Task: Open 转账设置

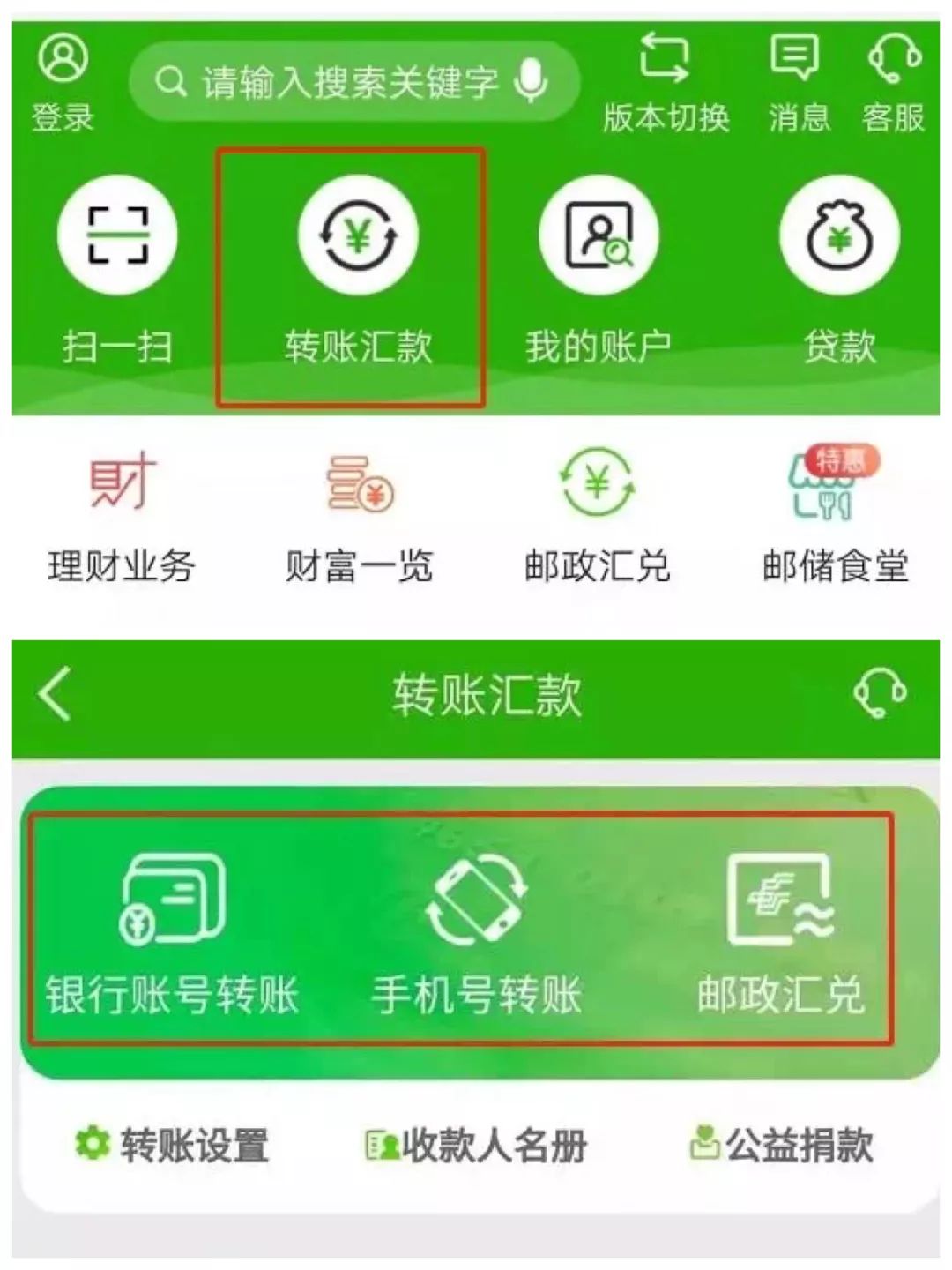Action: [x=173, y=1145]
